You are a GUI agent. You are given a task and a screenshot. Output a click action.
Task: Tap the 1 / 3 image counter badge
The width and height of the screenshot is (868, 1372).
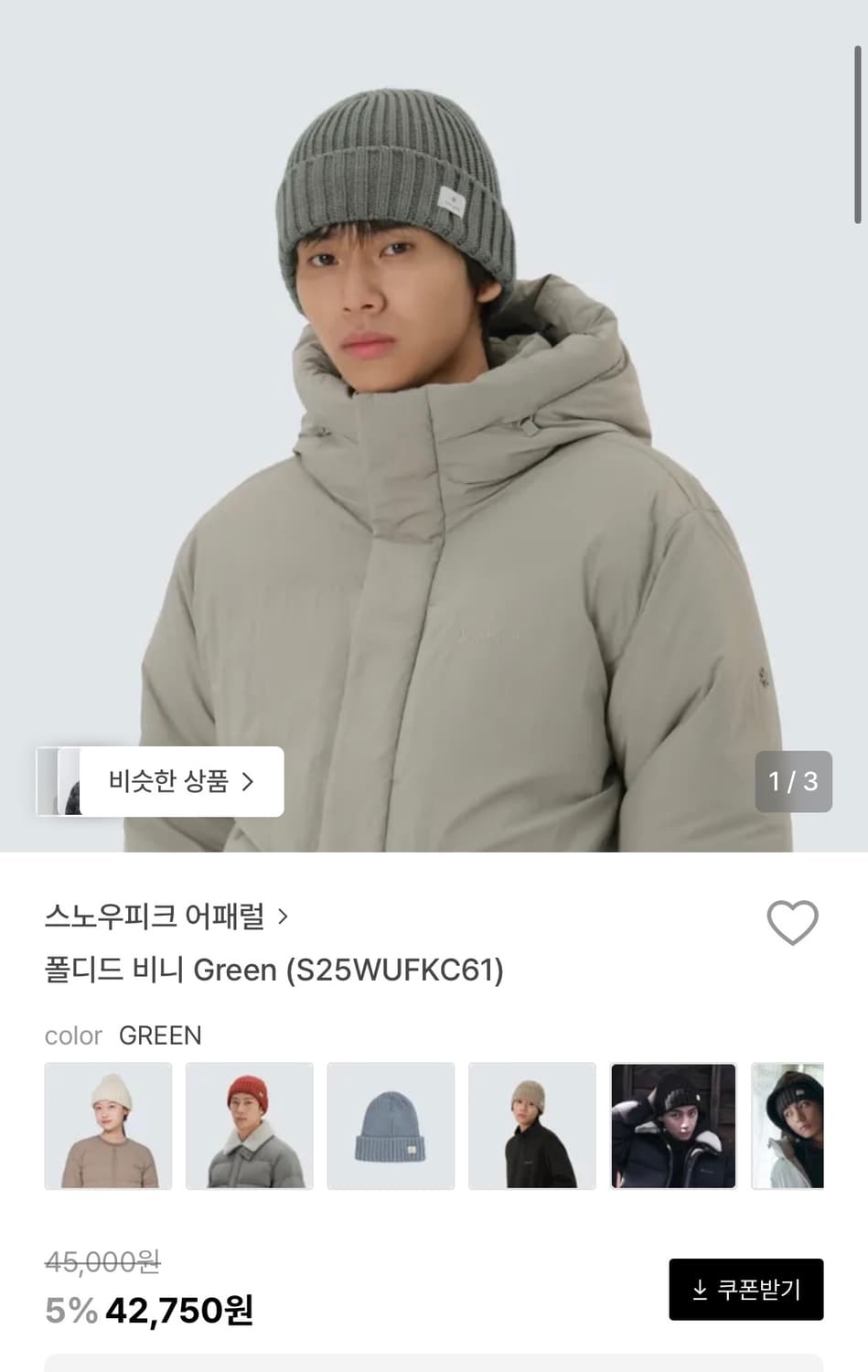point(793,782)
